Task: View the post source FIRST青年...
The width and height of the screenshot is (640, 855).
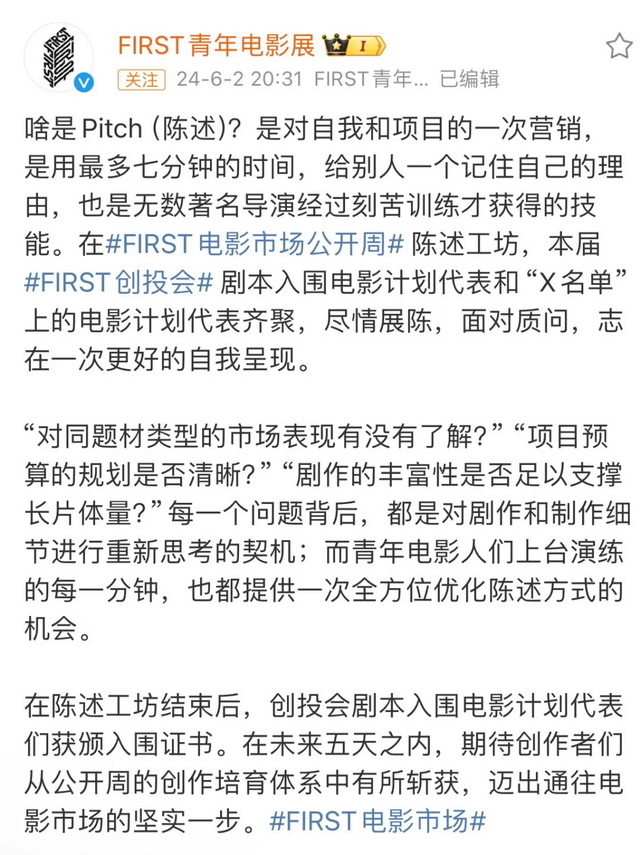Action: click(x=370, y=78)
